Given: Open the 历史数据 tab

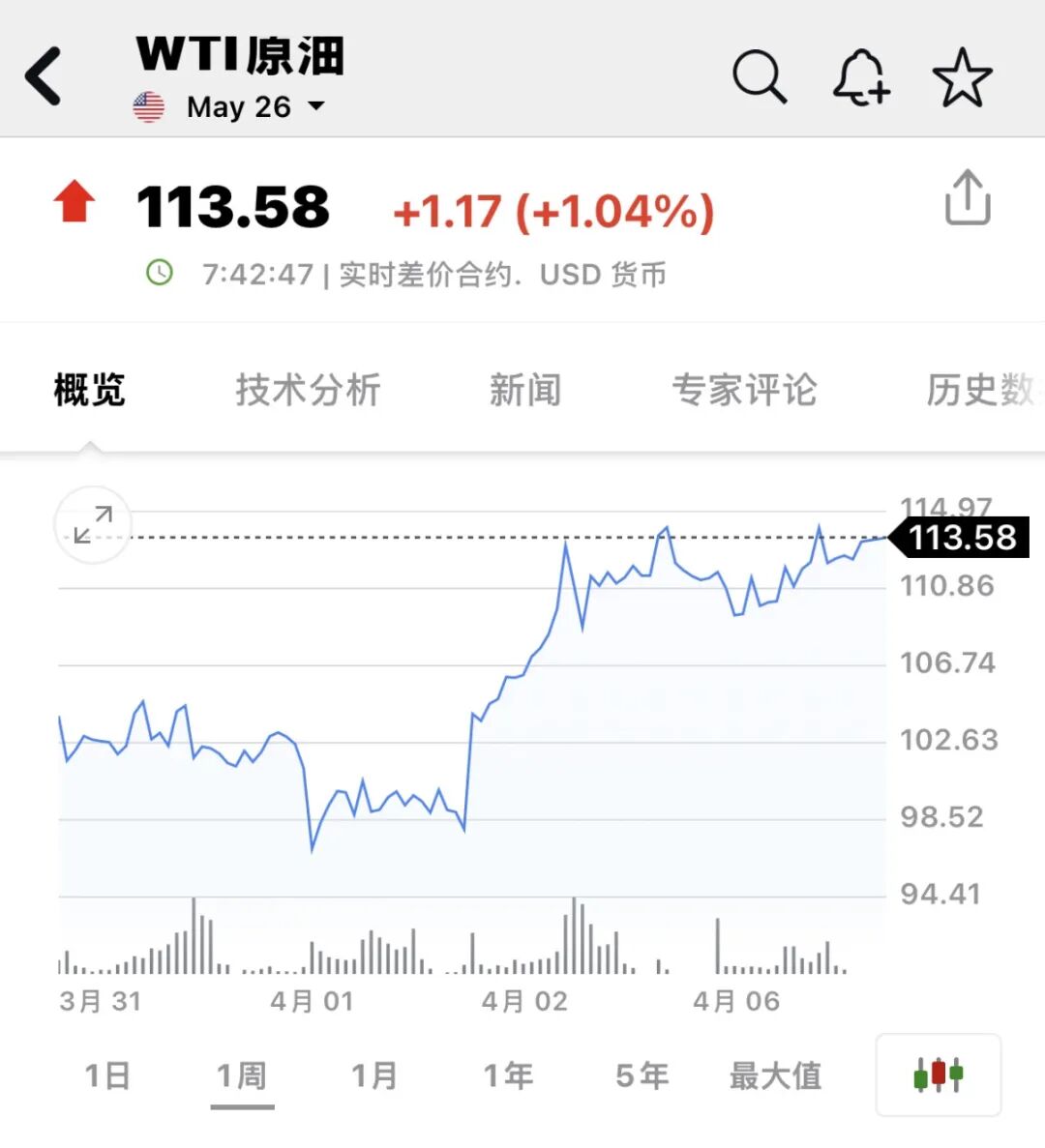Looking at the screenshot, I should (979, 391).
